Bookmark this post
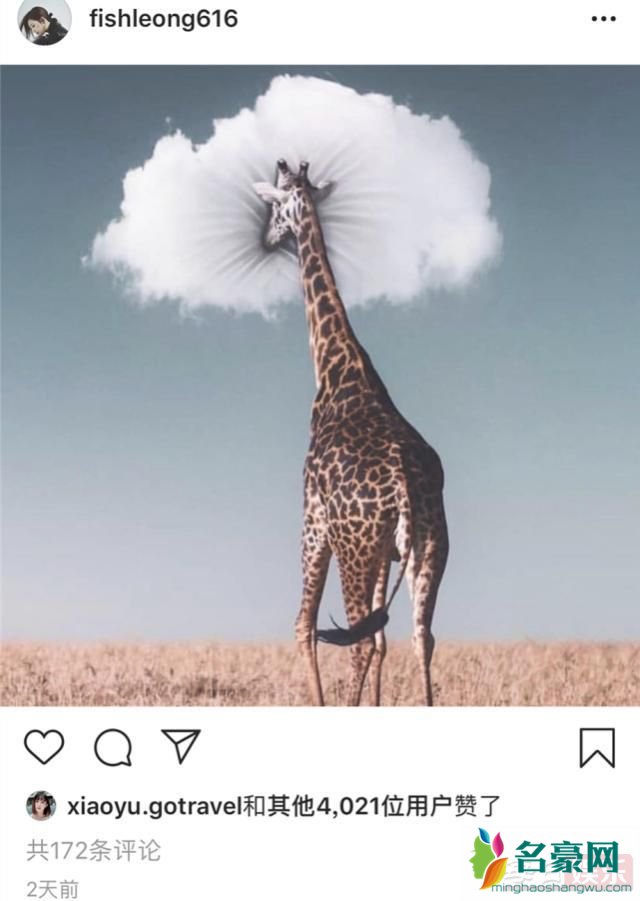Image resolution: width=640 pixels, height=901 pixels. [x=597, y=747]
